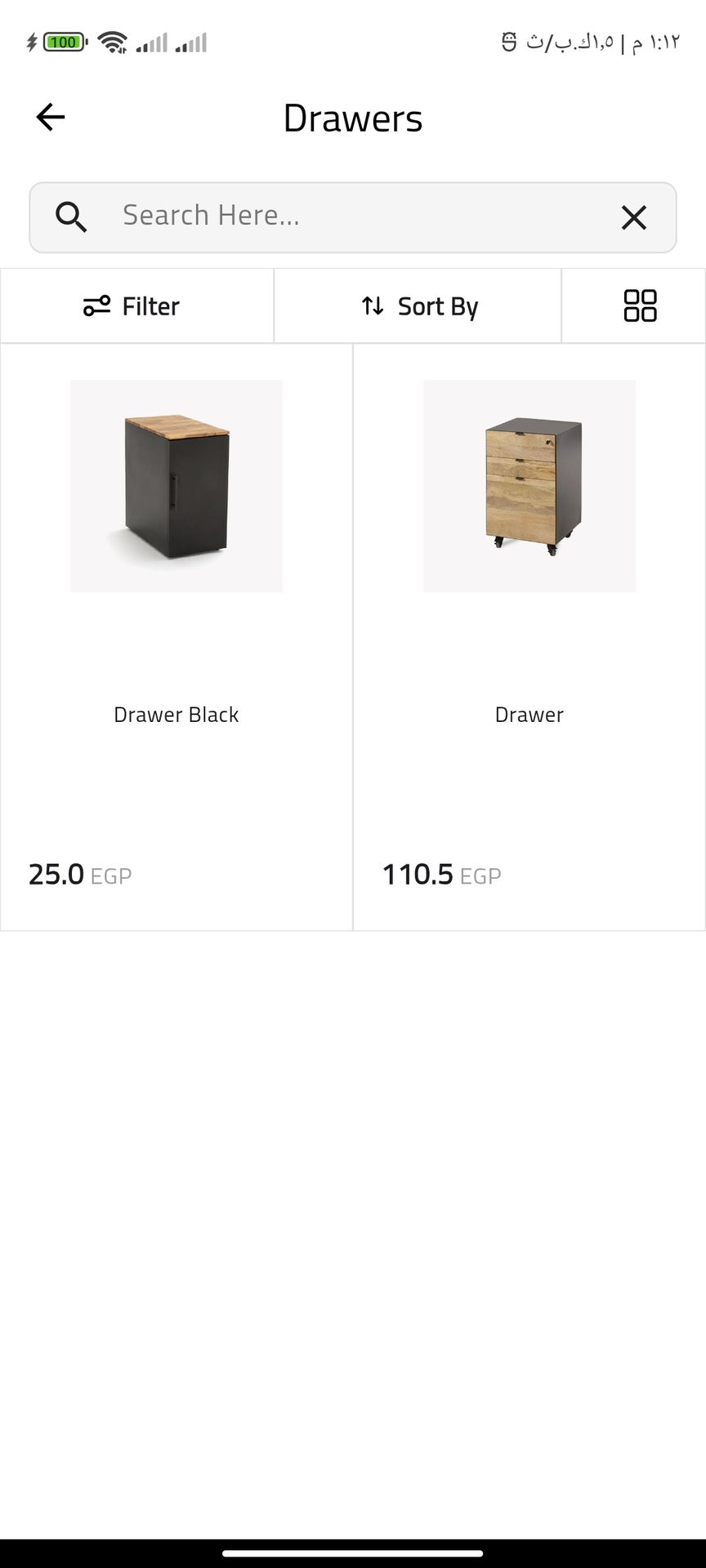Open the Drawer Black product card
This screenshot has width=706, height=1568.
[x=176, y=637]
